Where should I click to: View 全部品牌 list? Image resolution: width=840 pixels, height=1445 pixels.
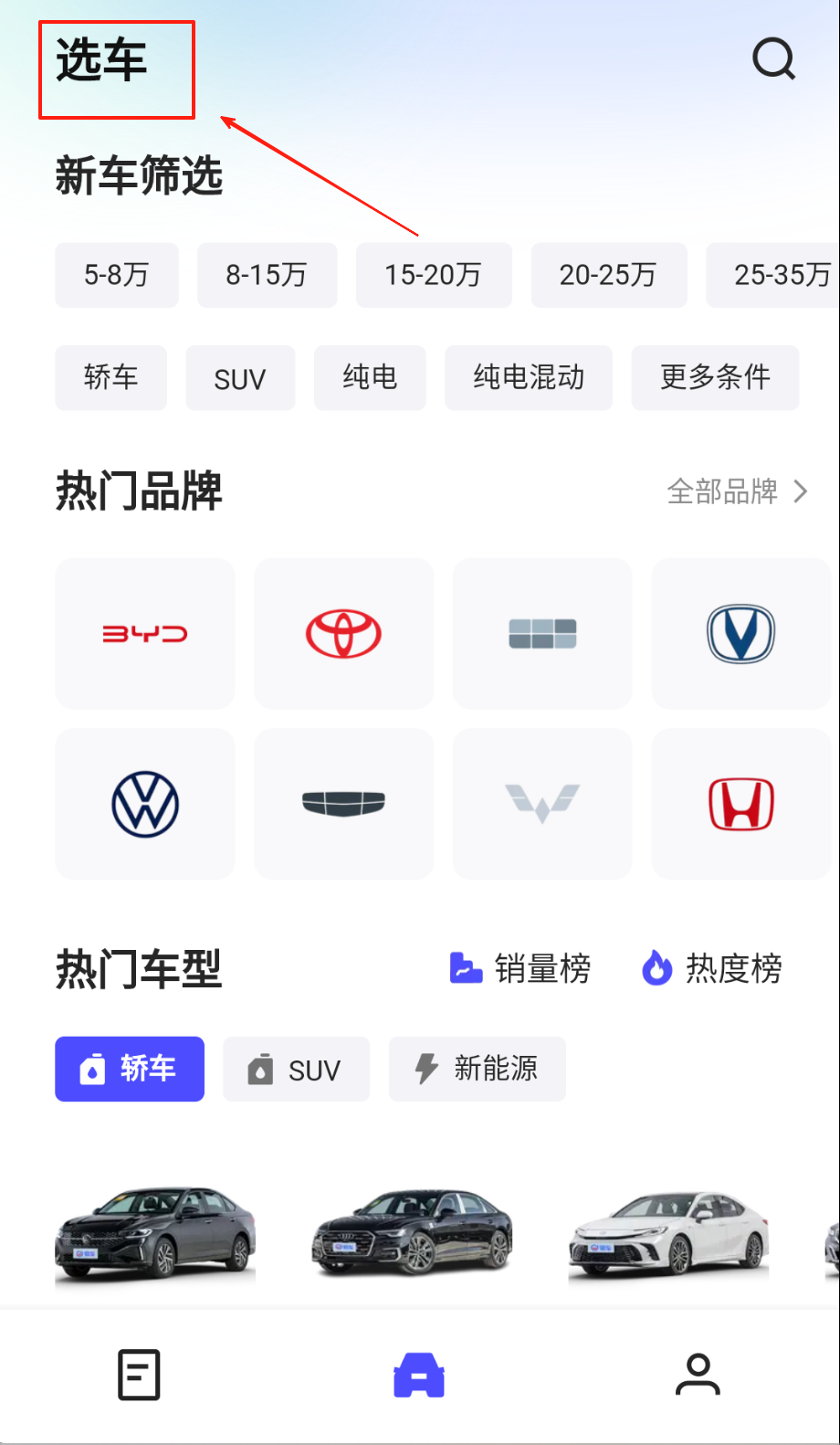(737, 491)
